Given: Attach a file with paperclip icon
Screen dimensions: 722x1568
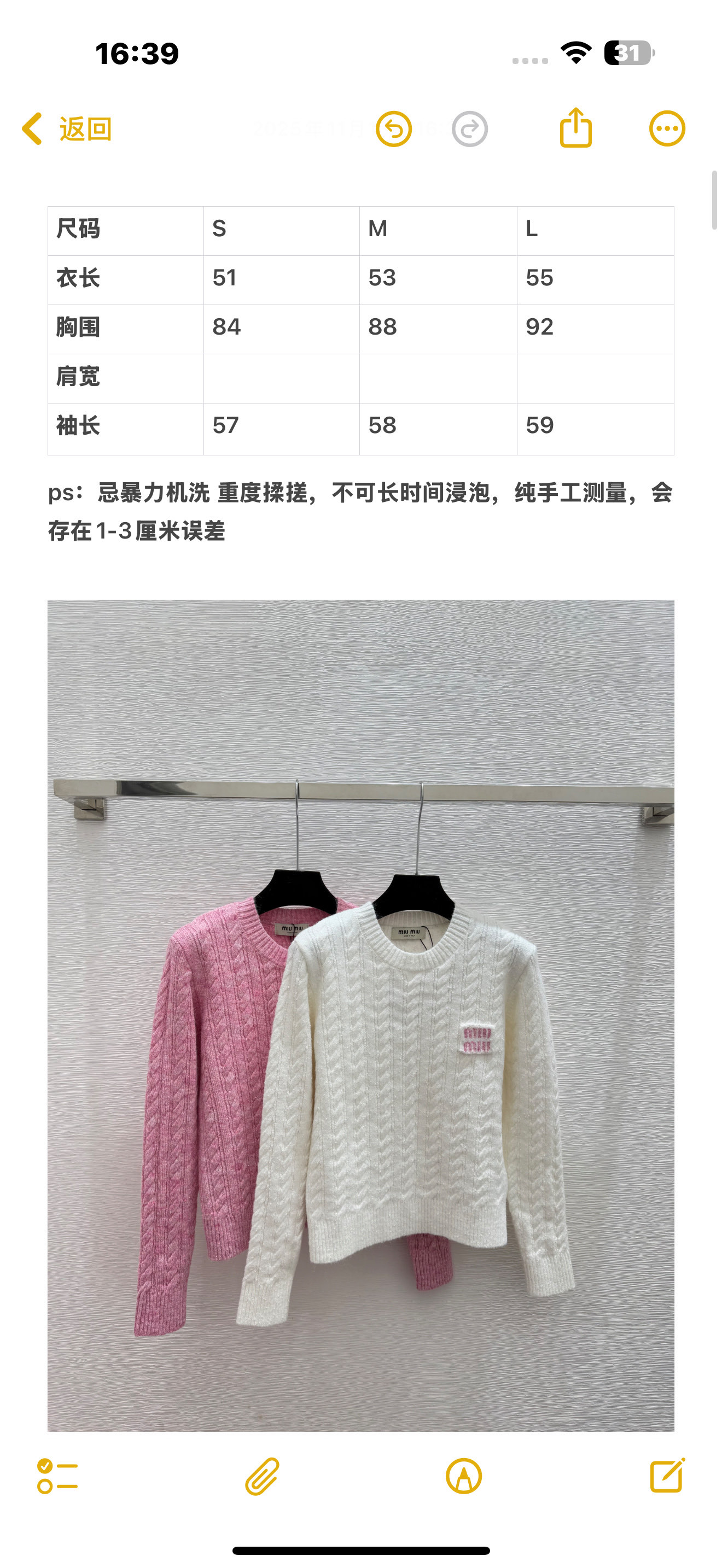Looking at the screenshot, I should (x=262, y=1476).
